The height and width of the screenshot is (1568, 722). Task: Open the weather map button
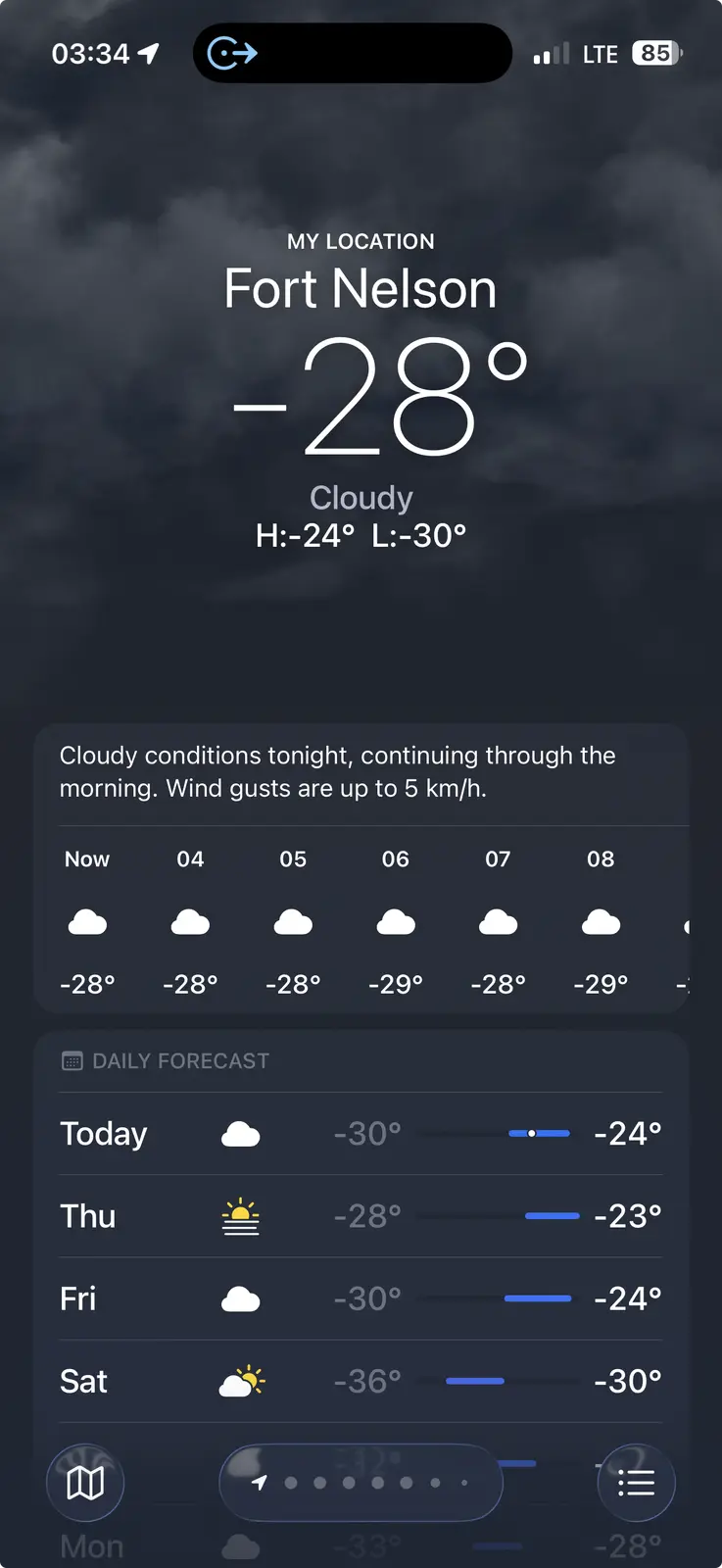pos(85,1483)
